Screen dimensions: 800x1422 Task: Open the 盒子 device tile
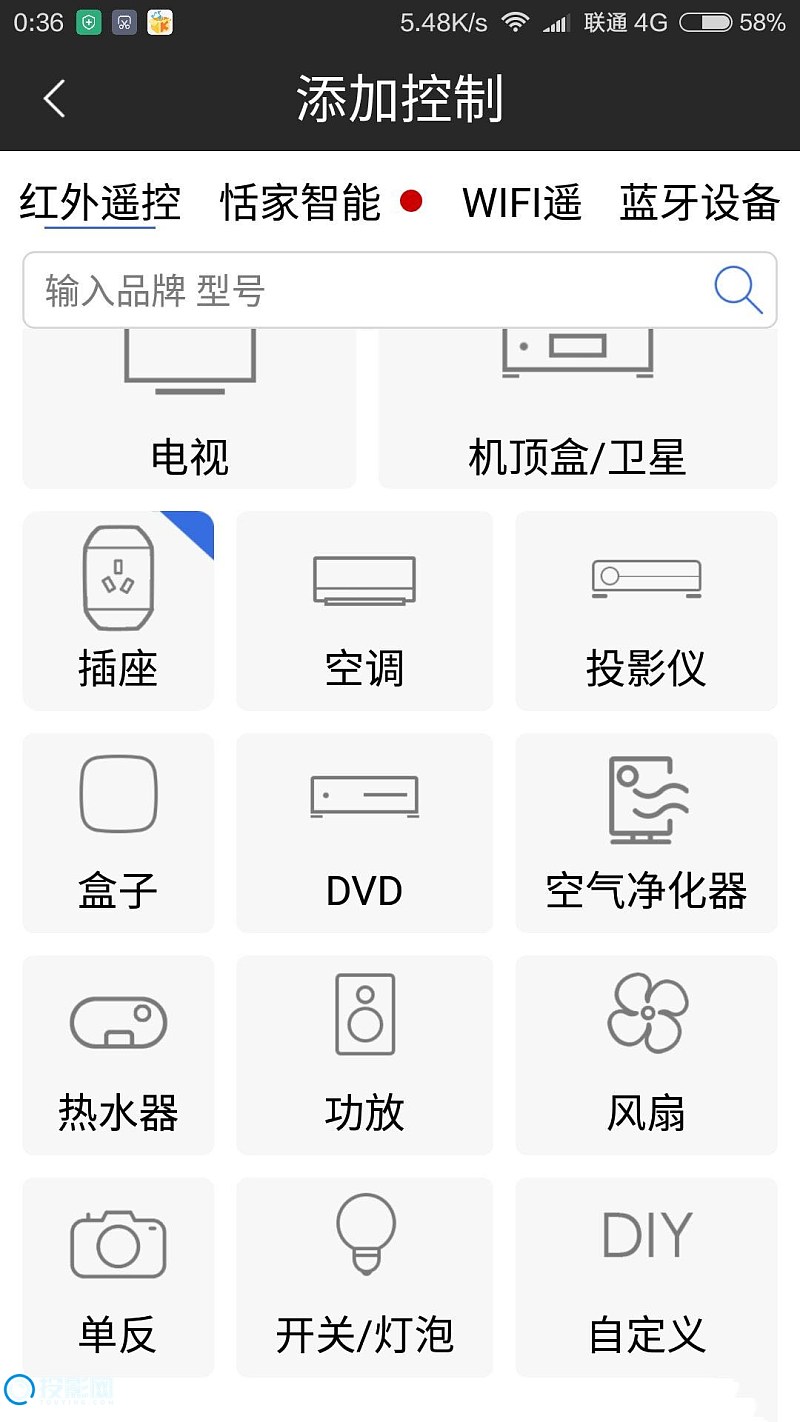click(118, 833)
